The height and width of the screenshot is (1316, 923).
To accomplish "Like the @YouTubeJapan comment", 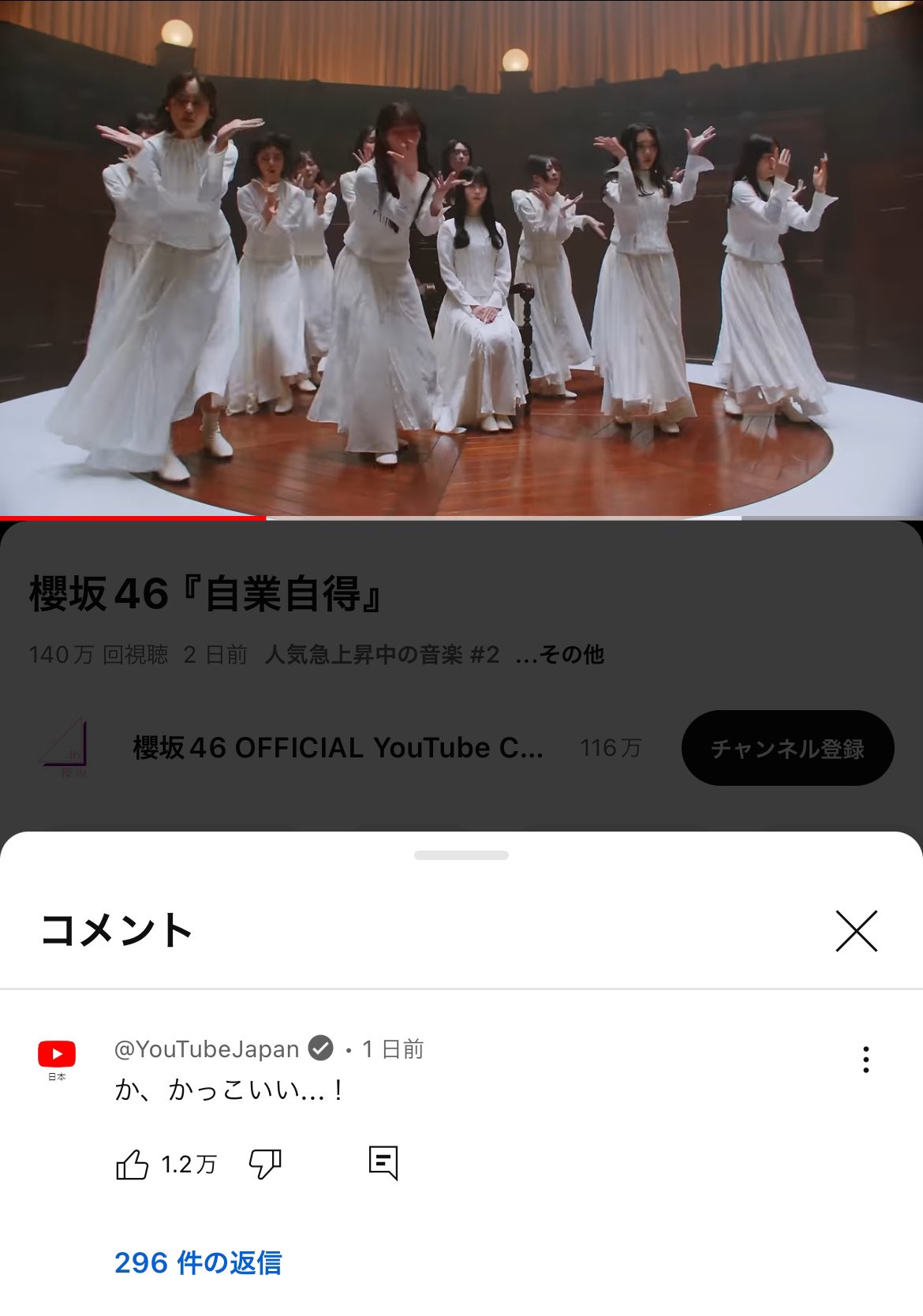I will click(x=133, y=1164).
